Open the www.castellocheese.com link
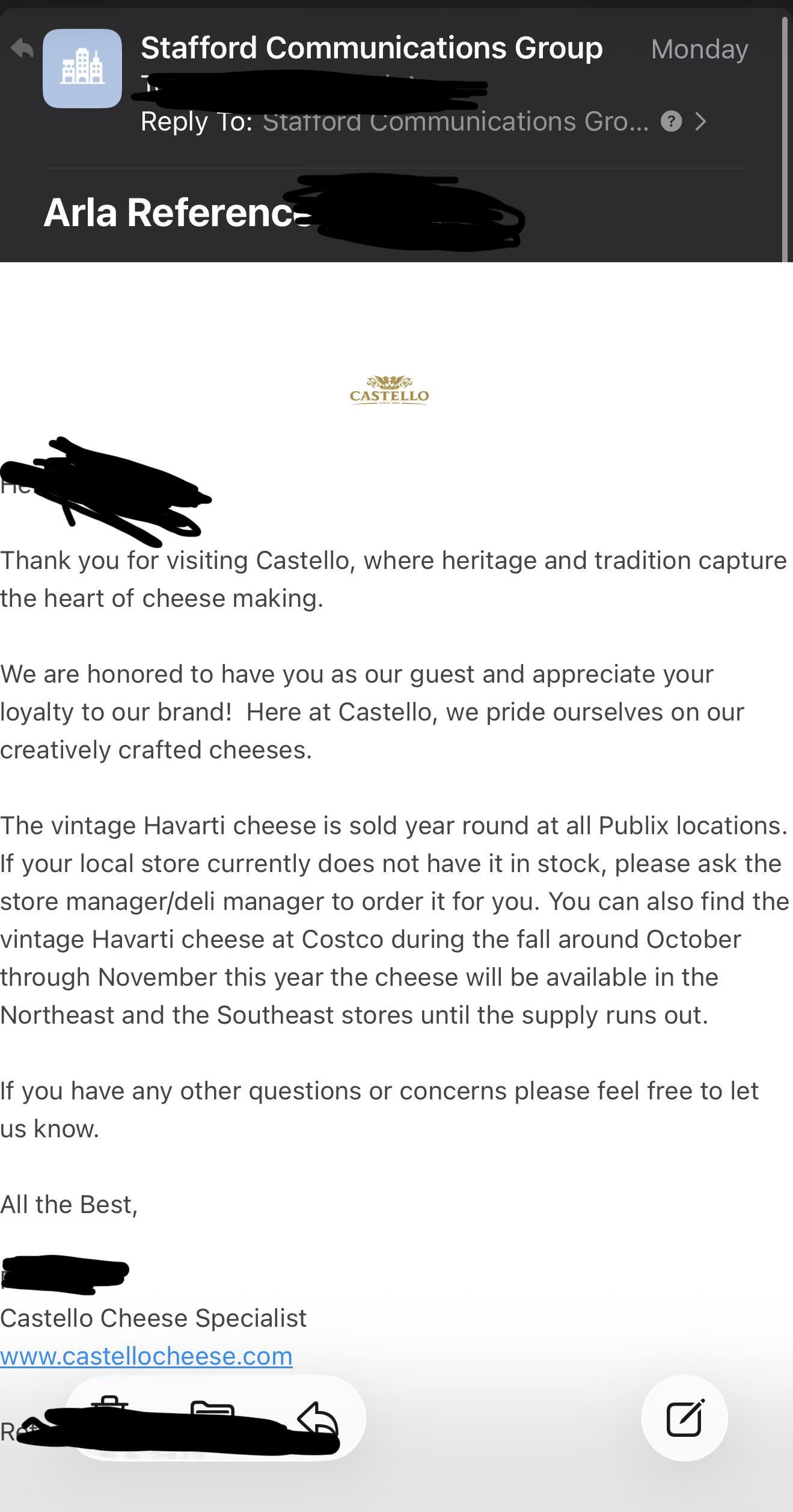 pos(146,1356)
